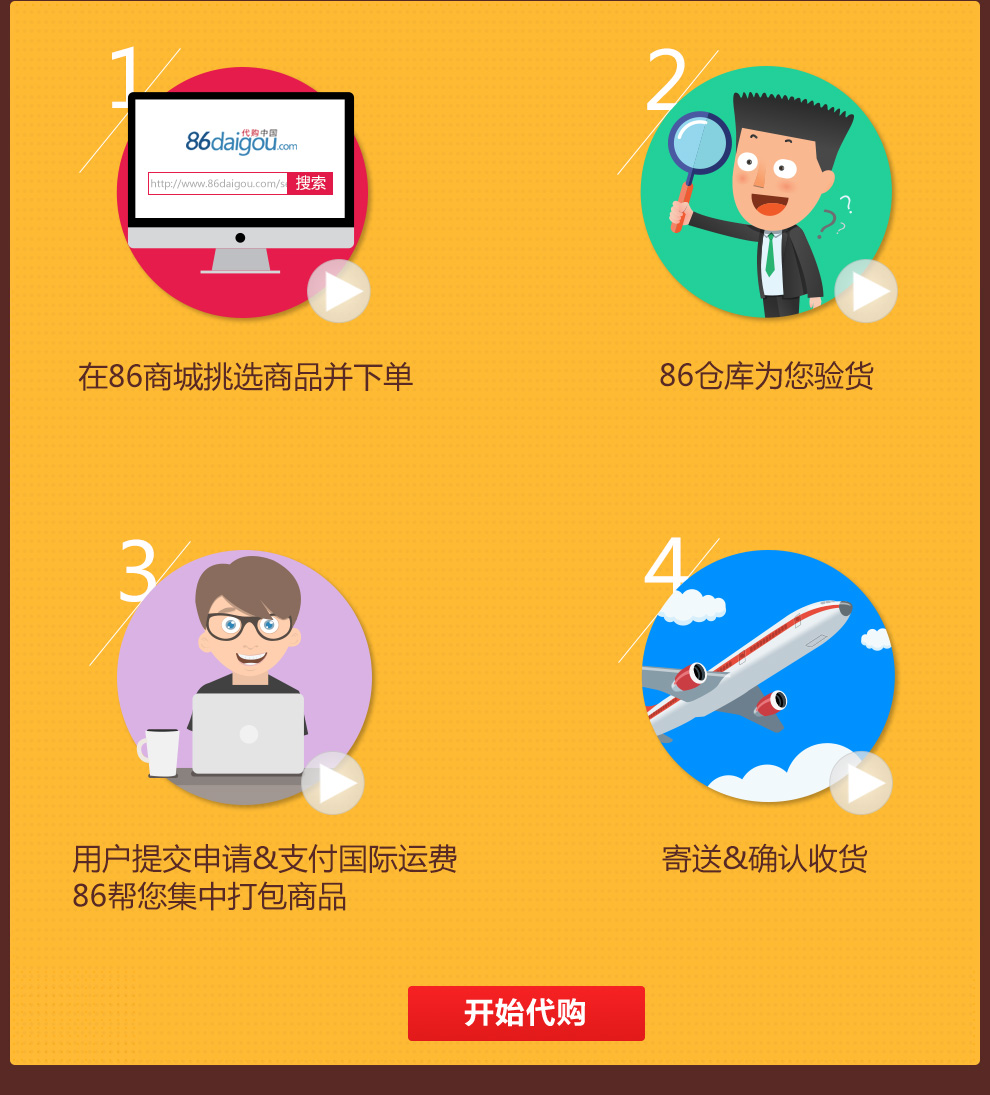
Task: Play the video for step 3, paying shipping
Action: pyautogui.click(x=333, y=783)
